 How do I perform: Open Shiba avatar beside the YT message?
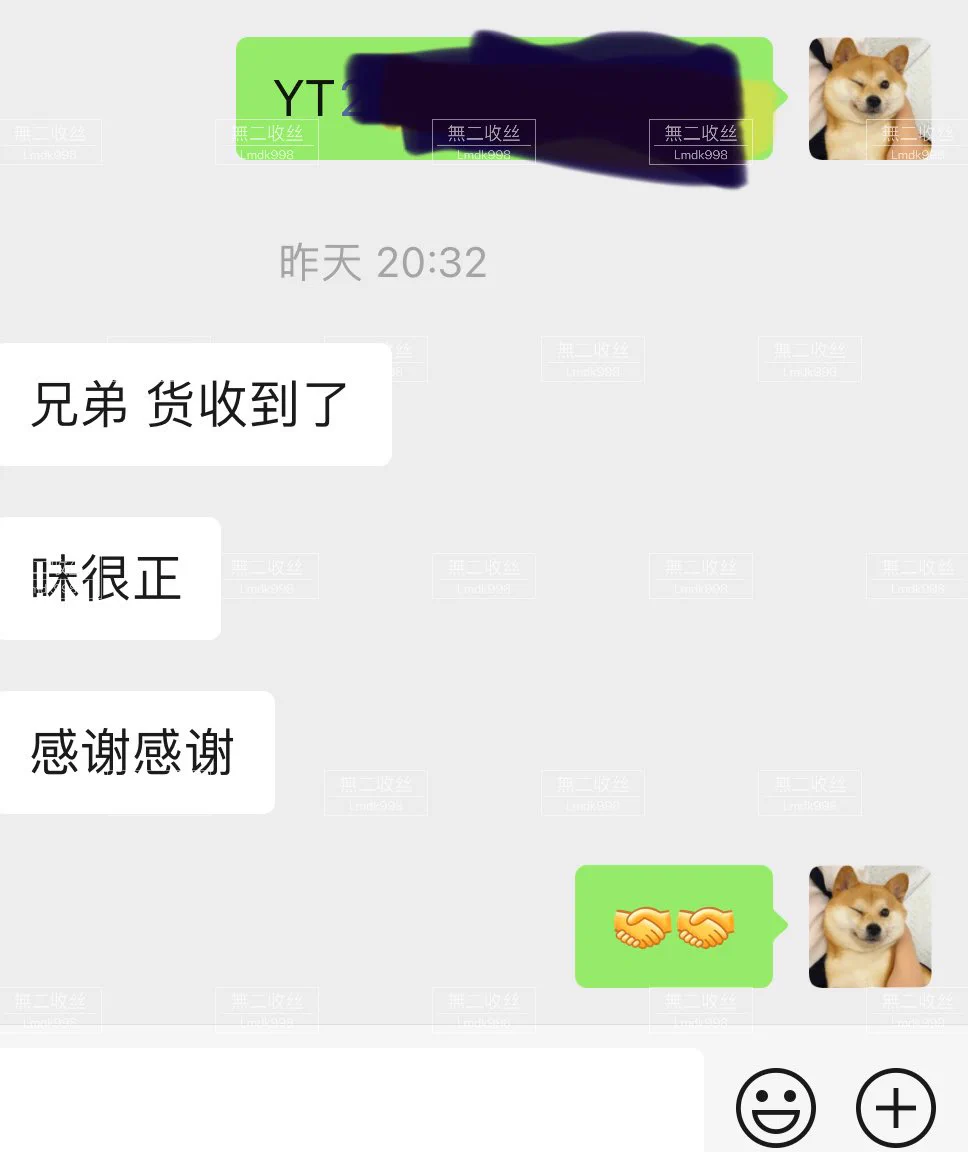click(869, 98)
